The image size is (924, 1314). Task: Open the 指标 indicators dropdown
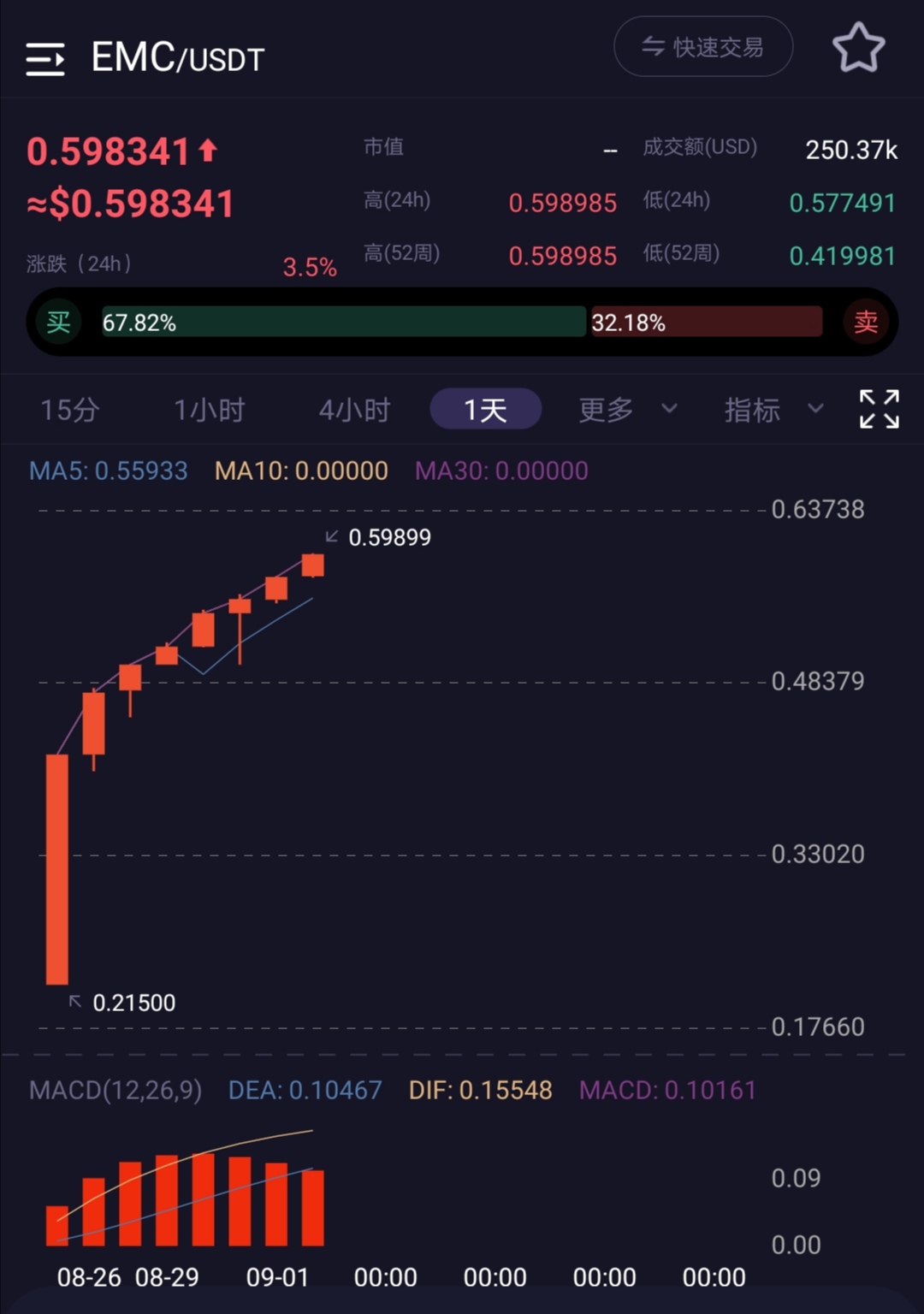tap(773, 410)
